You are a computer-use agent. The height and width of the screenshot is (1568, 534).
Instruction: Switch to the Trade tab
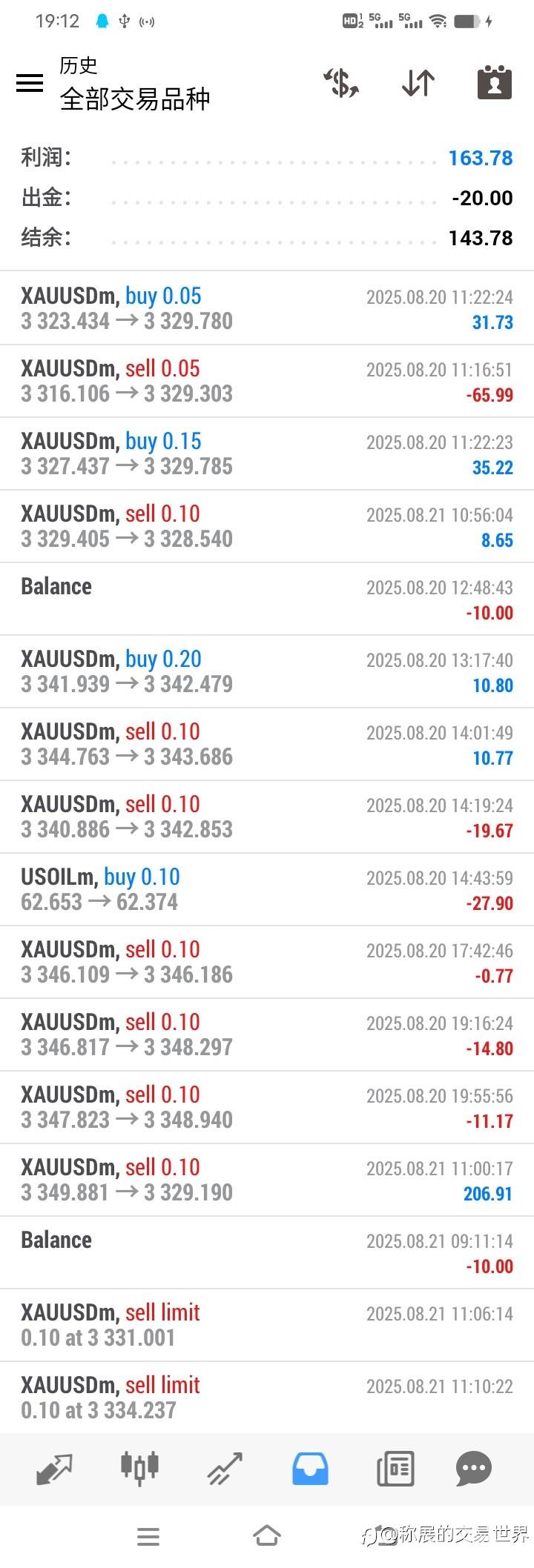tap(225, 1469)
